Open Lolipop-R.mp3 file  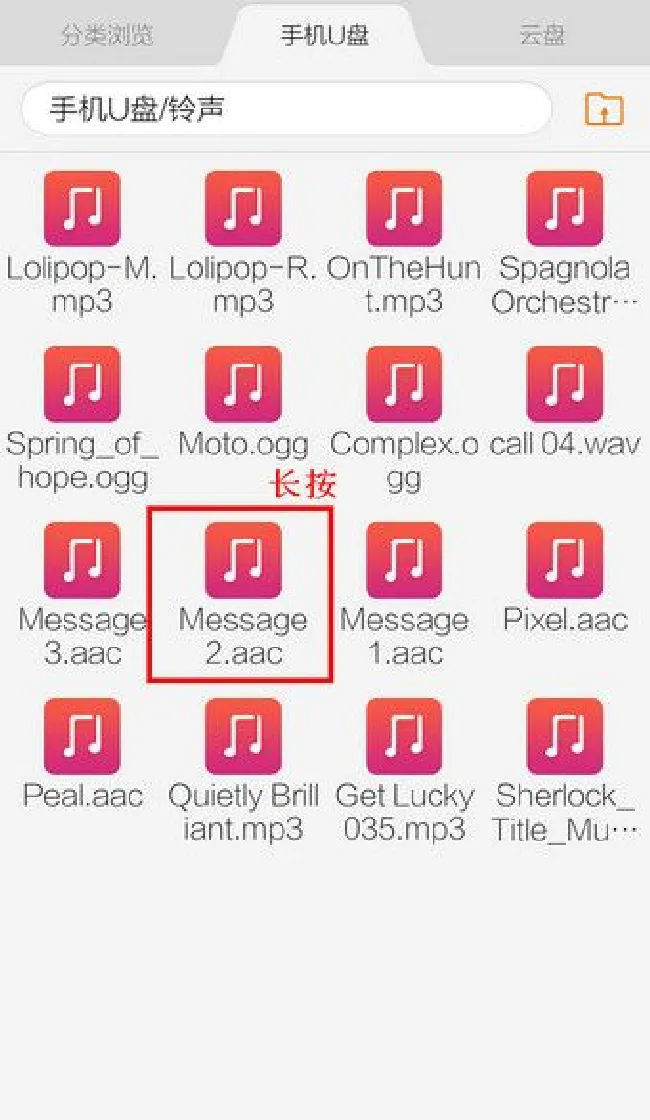[243, 208]
